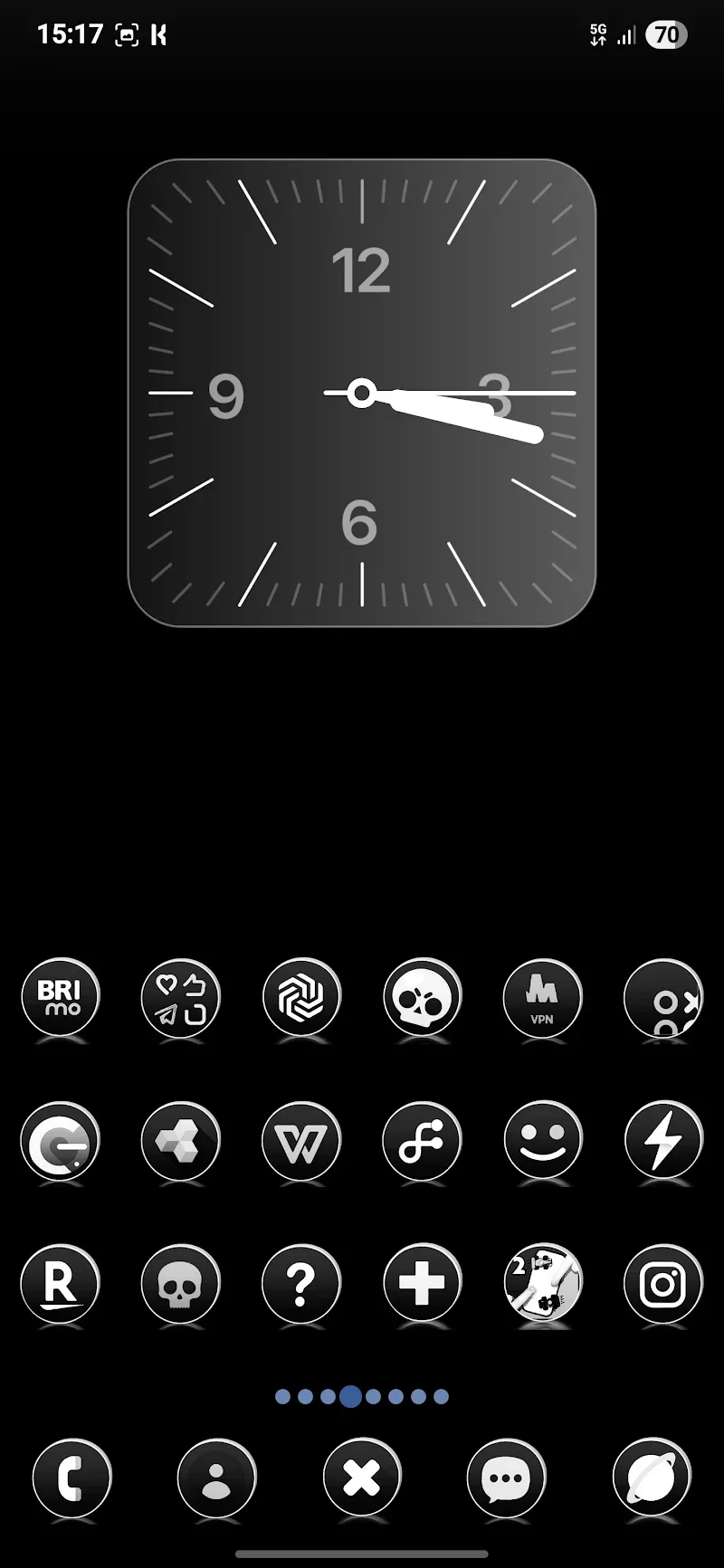The height and width of the screenshot is (1568, 724).
Task: Open the Instagram app
Action: pos(663,1284)
